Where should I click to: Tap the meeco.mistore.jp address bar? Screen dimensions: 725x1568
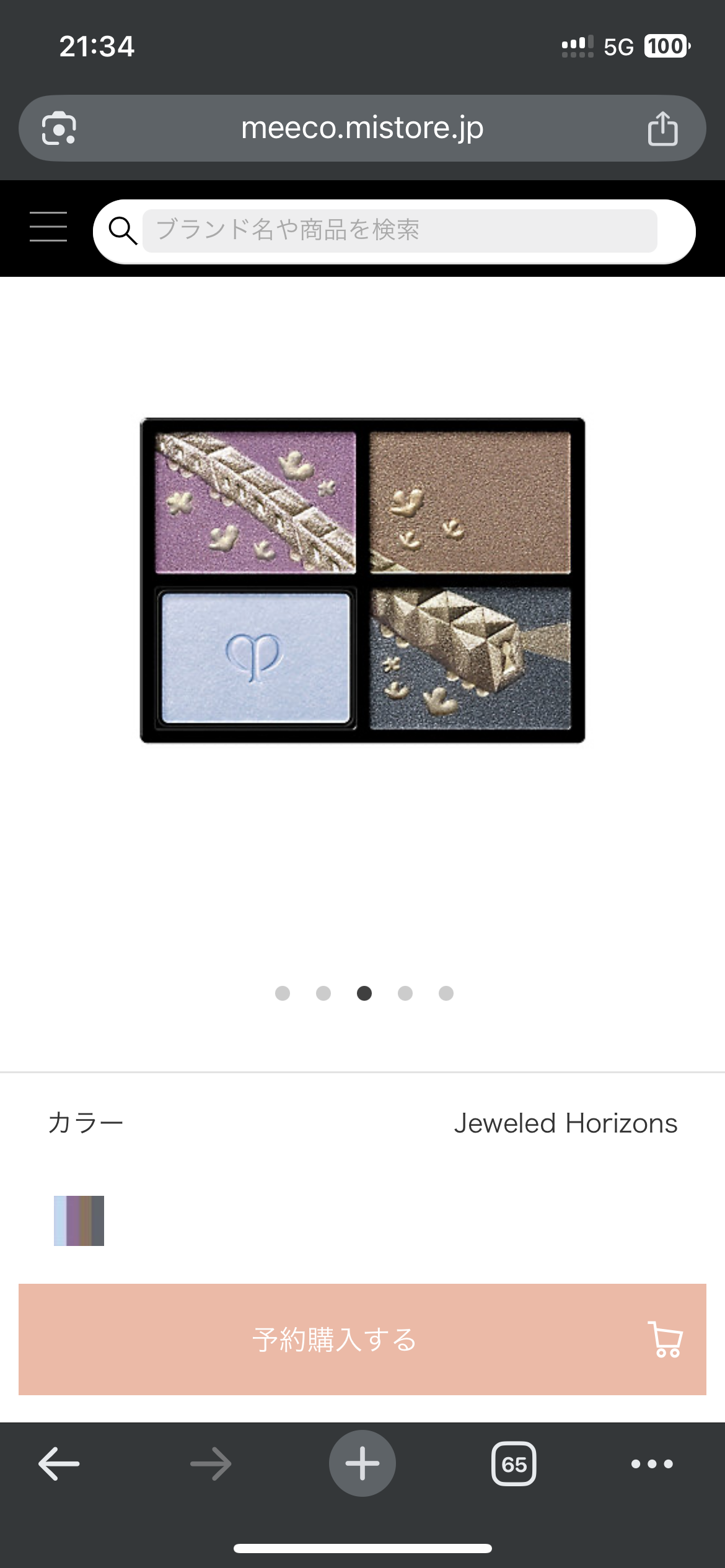pyautogui.click(x=362, y=128)
